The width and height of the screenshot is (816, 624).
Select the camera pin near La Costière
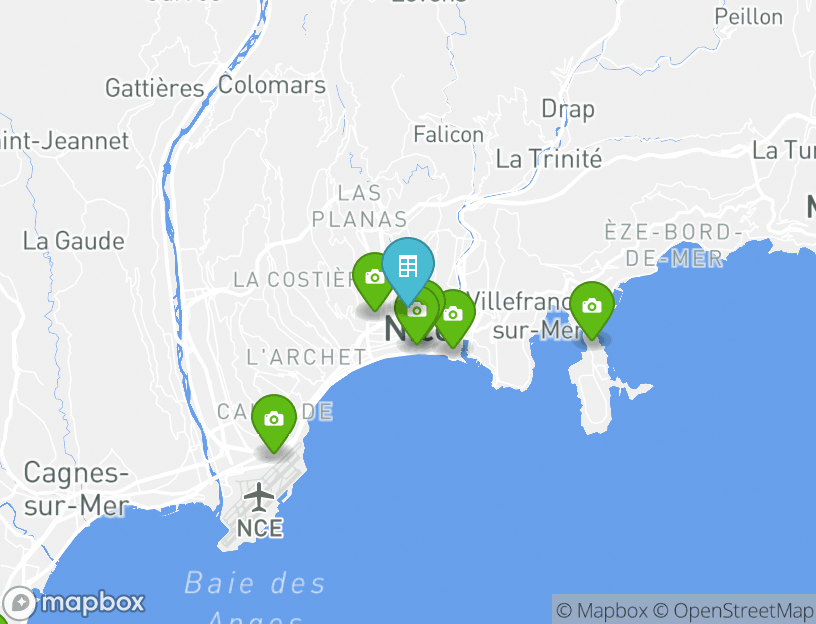[373, 278]
